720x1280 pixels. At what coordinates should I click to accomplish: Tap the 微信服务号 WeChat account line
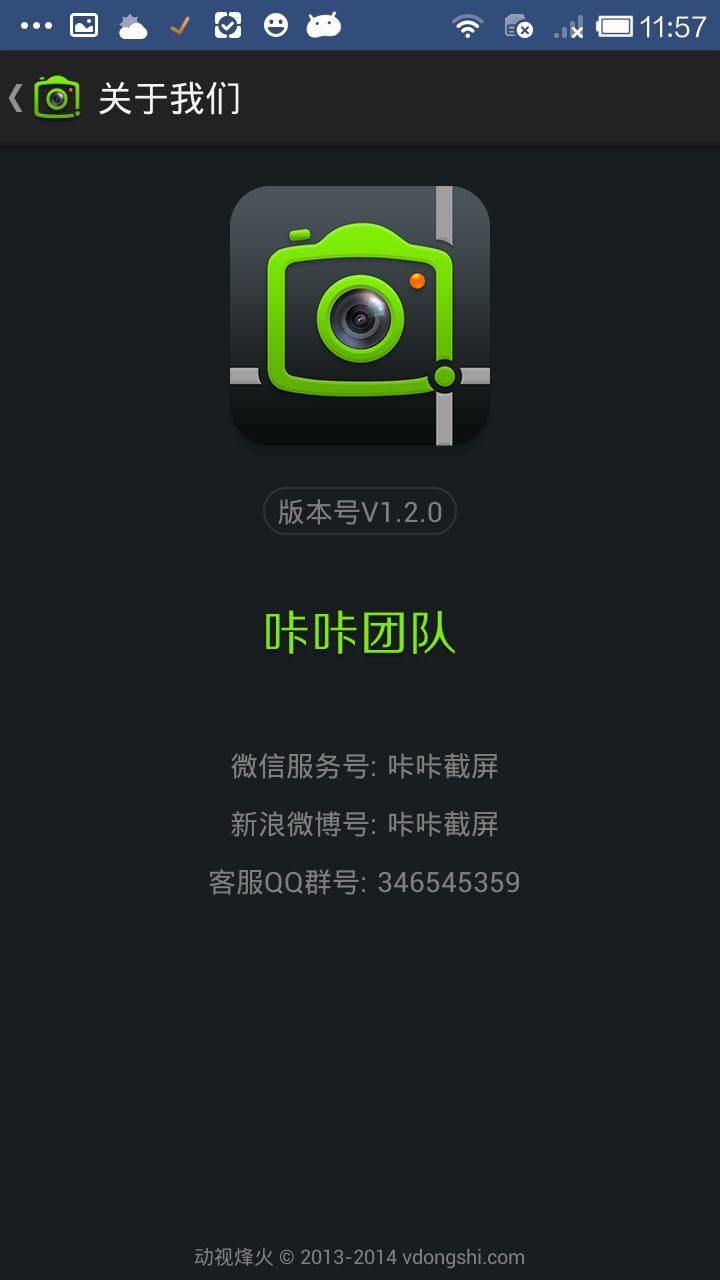click(360, 766)
